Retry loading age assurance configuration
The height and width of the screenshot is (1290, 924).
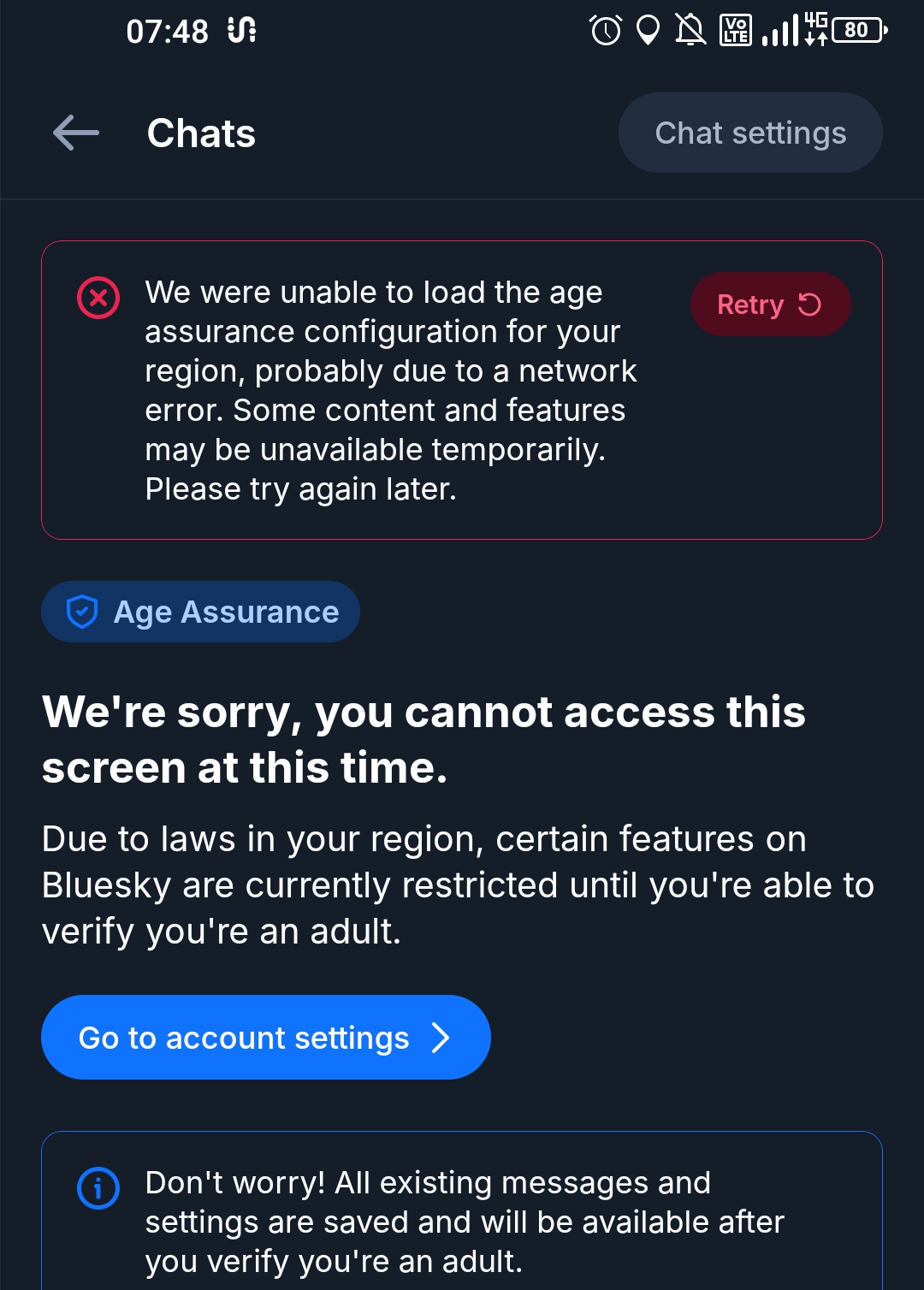(x=769, y=305)
